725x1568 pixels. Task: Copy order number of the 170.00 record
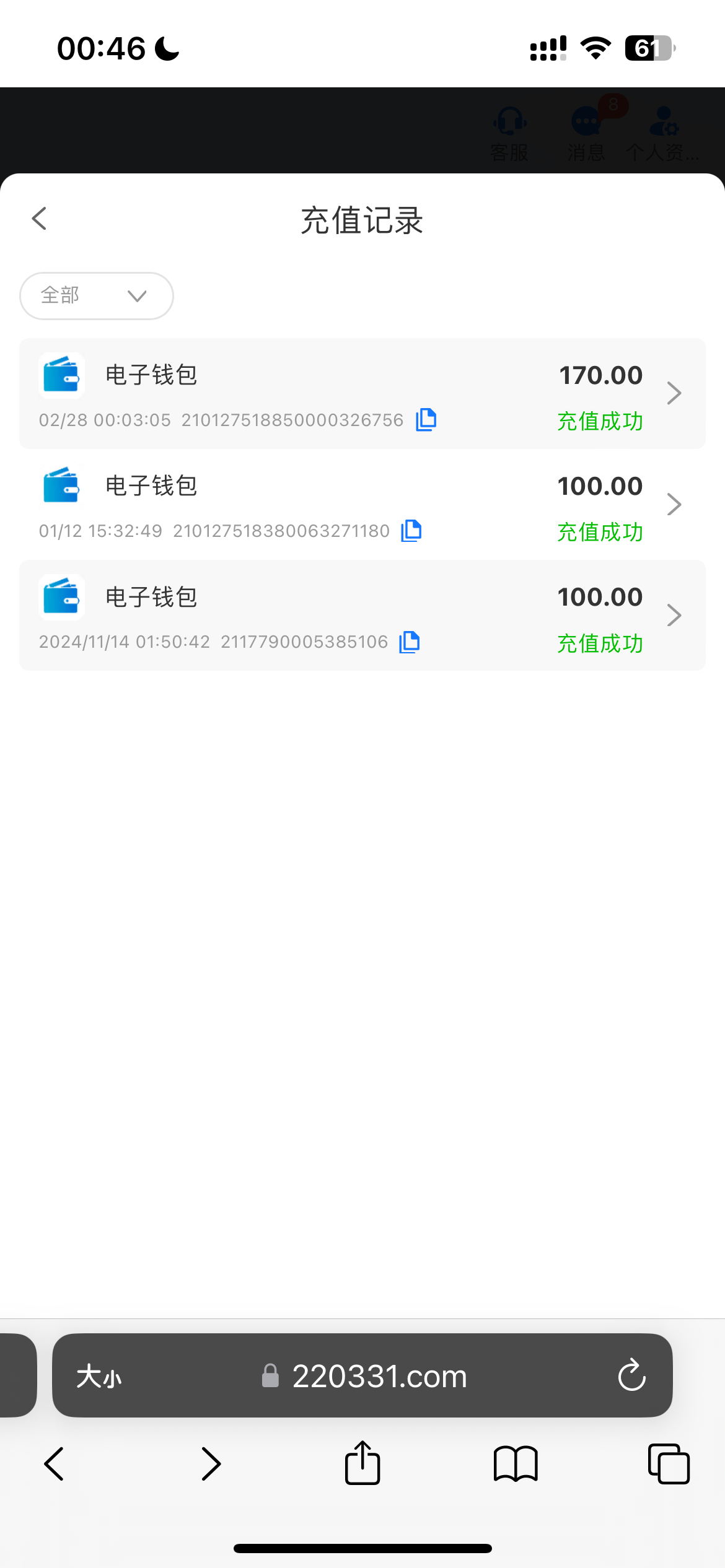tap(426, 420)
